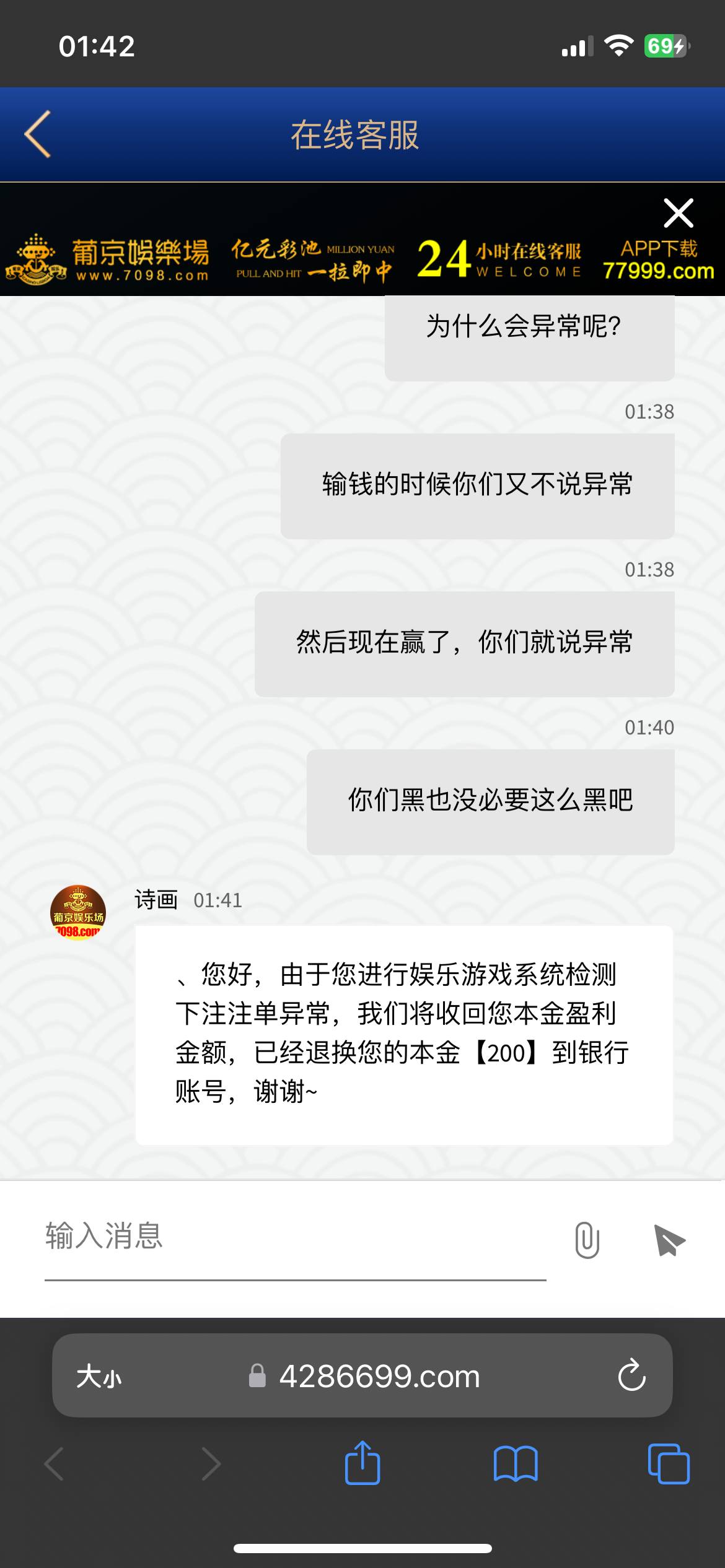Open the 大小 page text size menu
725x1568 pixels.
99,1376
